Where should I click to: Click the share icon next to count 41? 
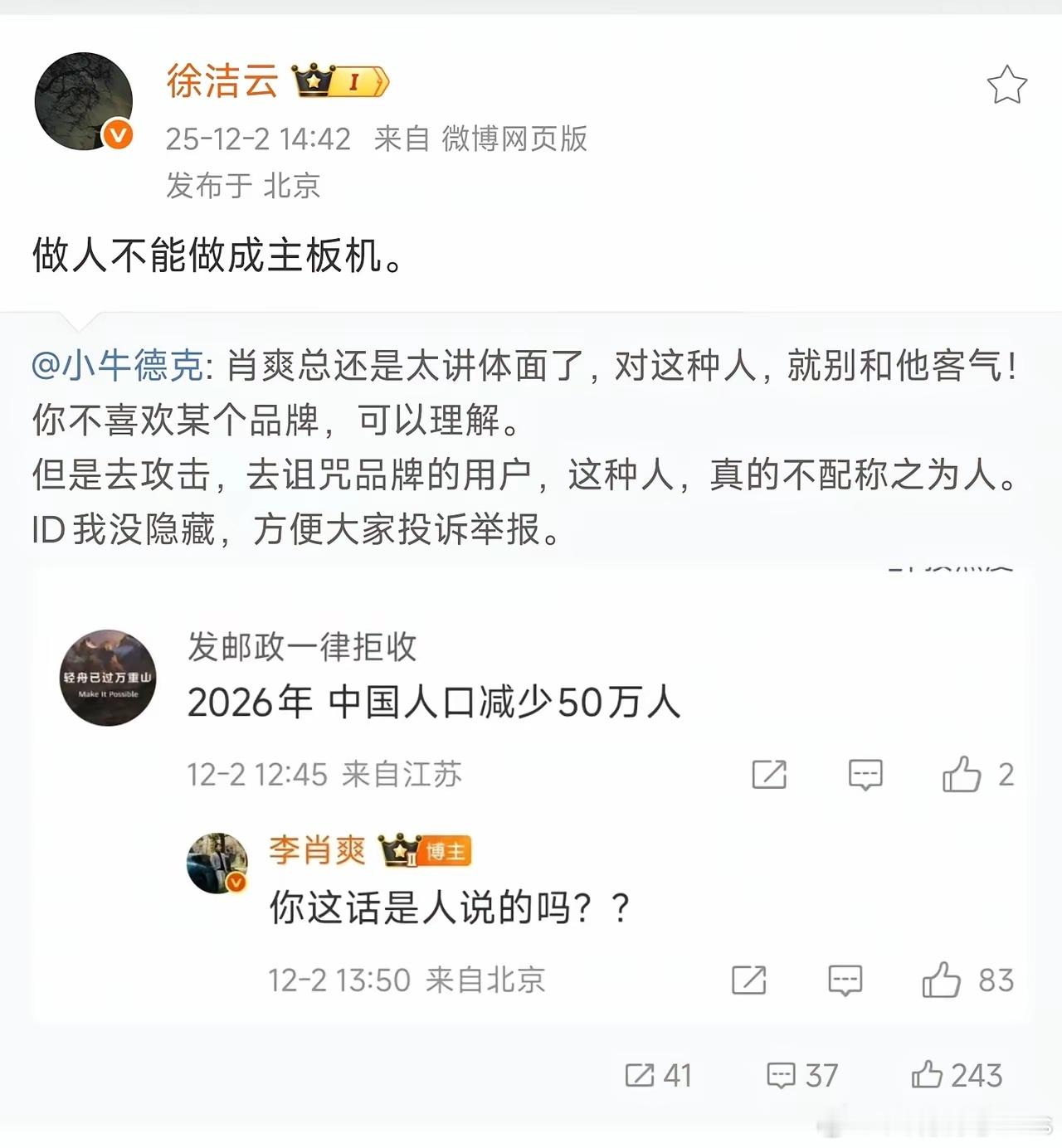(640, 1076)
